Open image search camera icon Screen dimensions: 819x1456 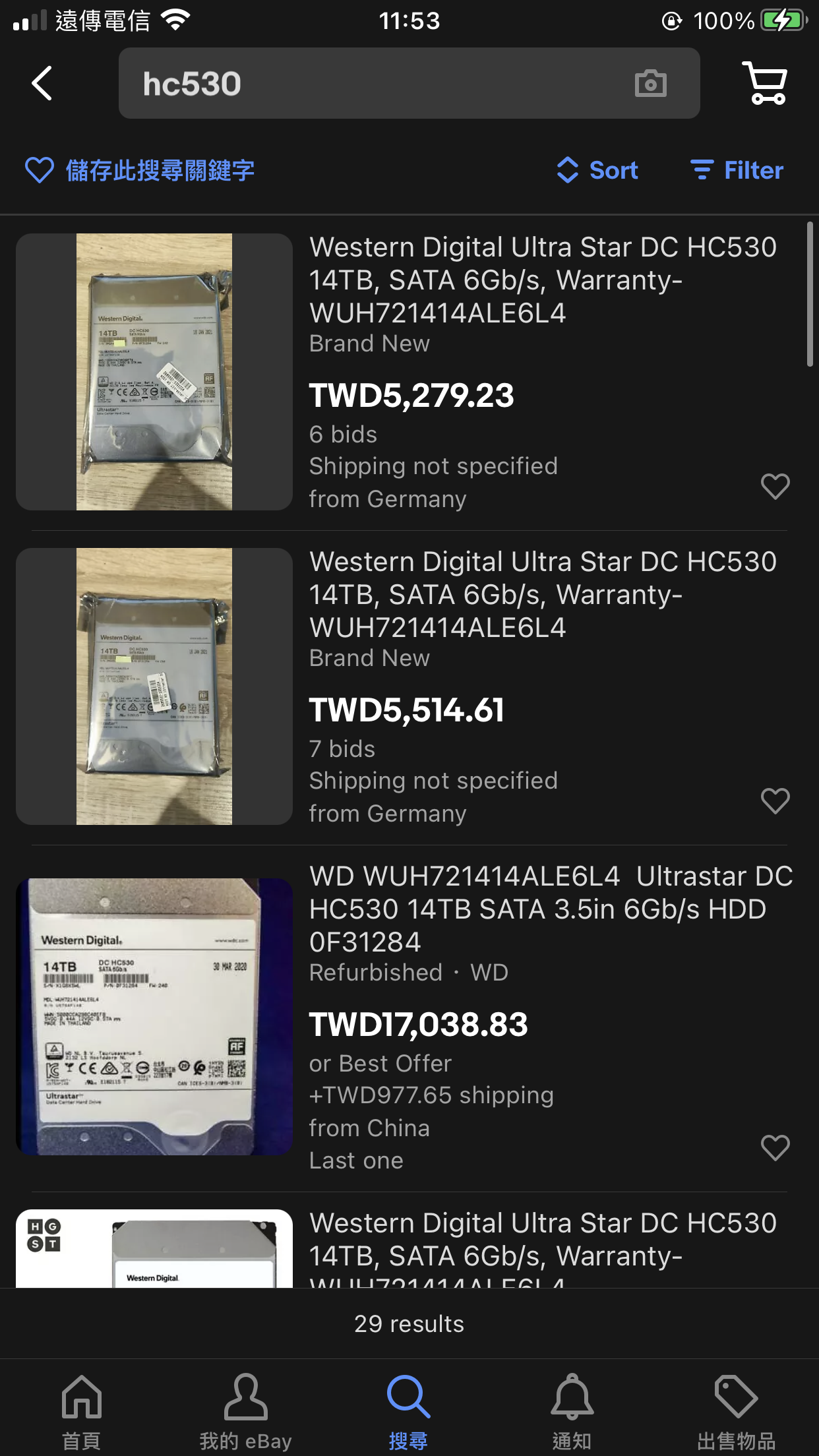point(650,84)
